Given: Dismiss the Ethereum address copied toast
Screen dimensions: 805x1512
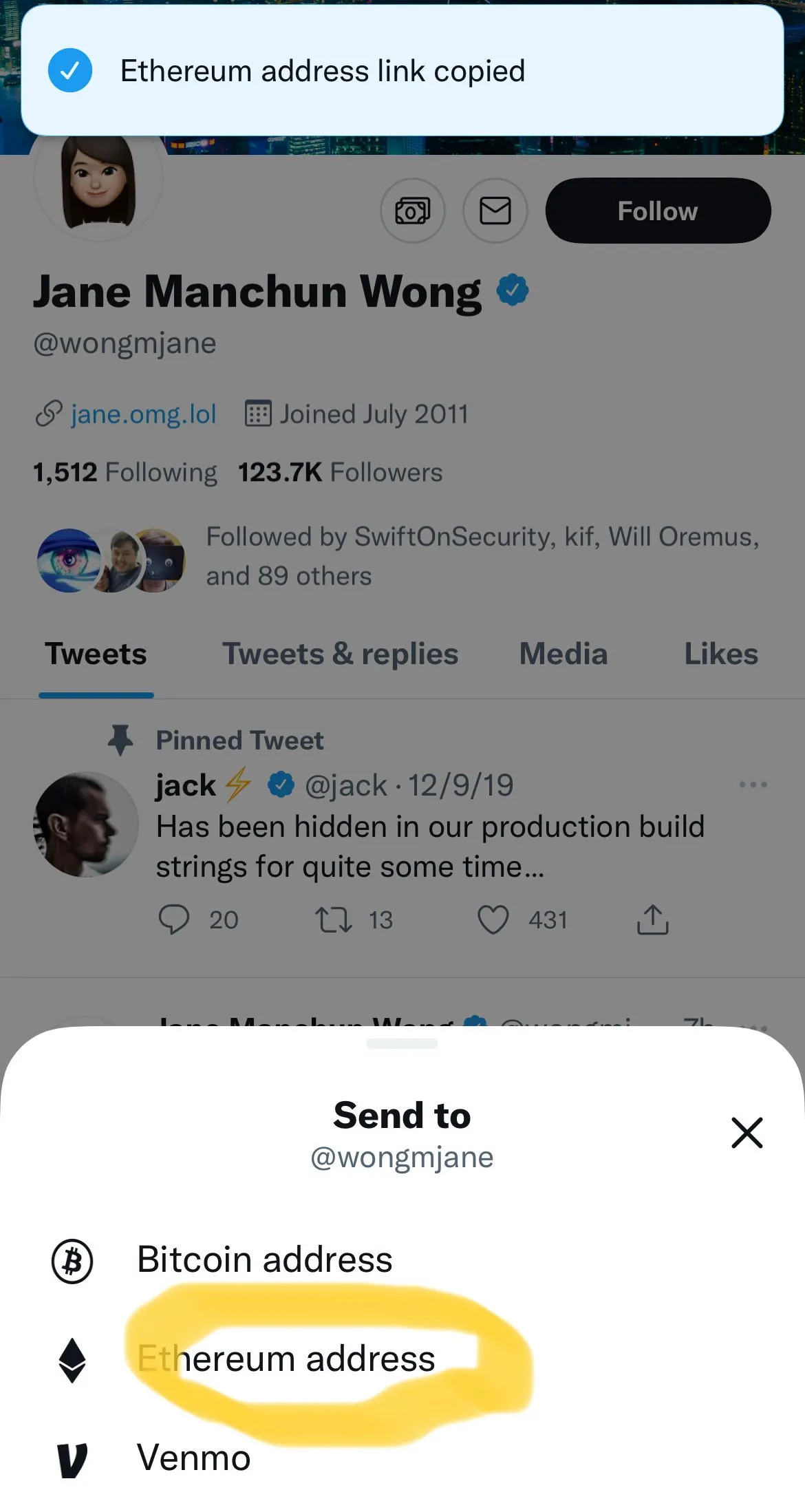Looking at the screenshot, I should 402,70.
